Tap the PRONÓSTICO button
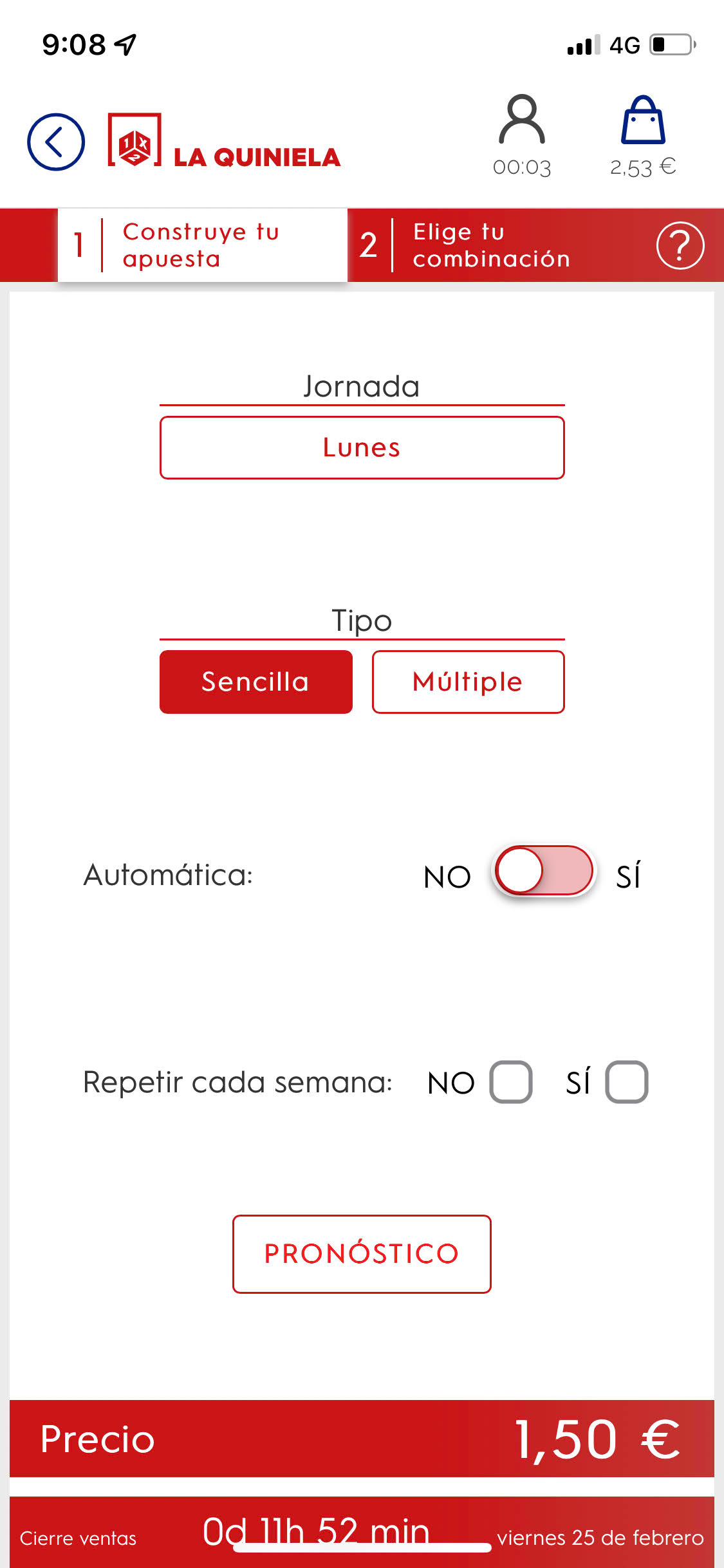The image size is (724, 1568). [362, 1254]
